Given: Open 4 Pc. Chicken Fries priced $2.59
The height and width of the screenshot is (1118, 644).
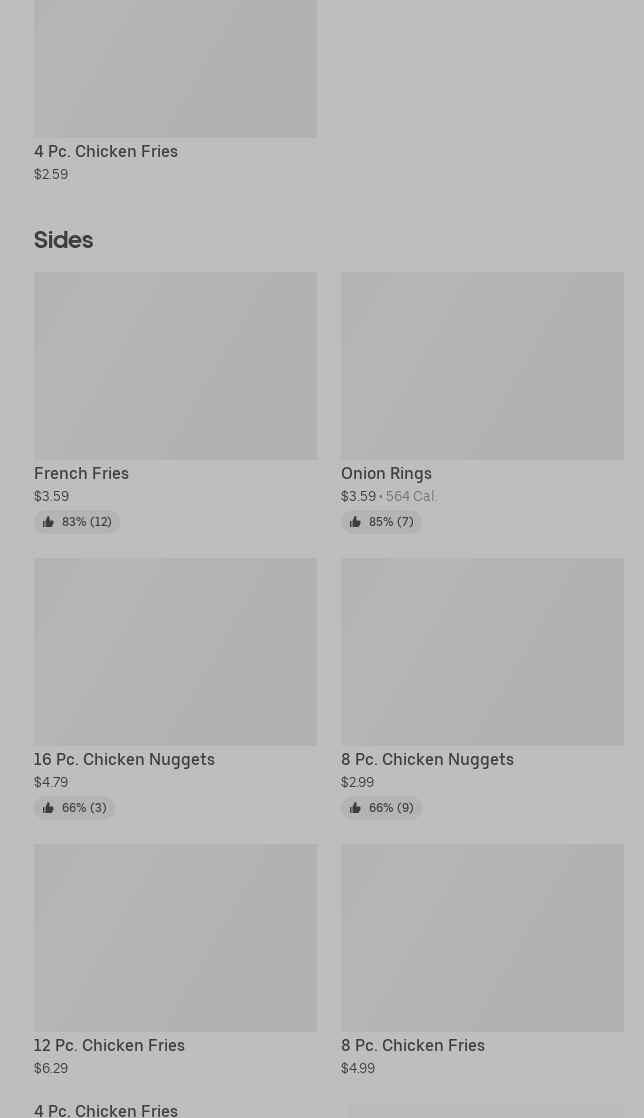Looking at the screenshot, I should tap(175, 91).
